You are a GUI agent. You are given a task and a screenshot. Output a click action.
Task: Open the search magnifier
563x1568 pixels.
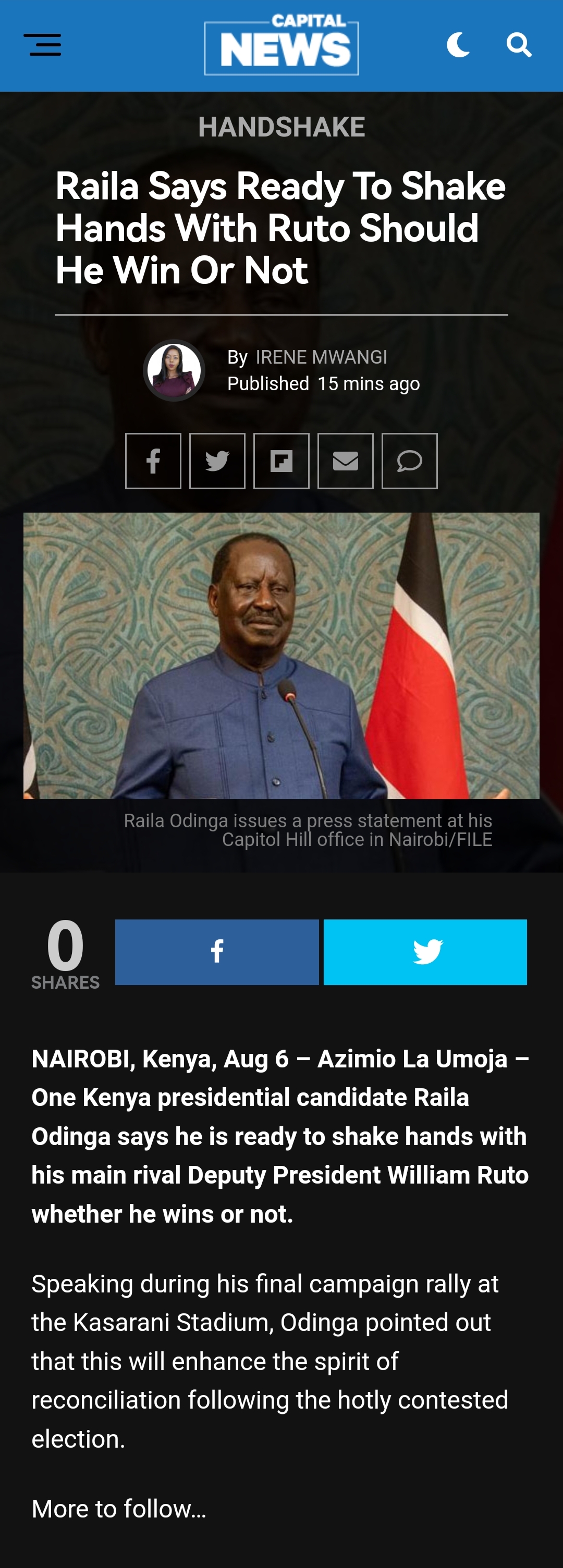point(519,45)
